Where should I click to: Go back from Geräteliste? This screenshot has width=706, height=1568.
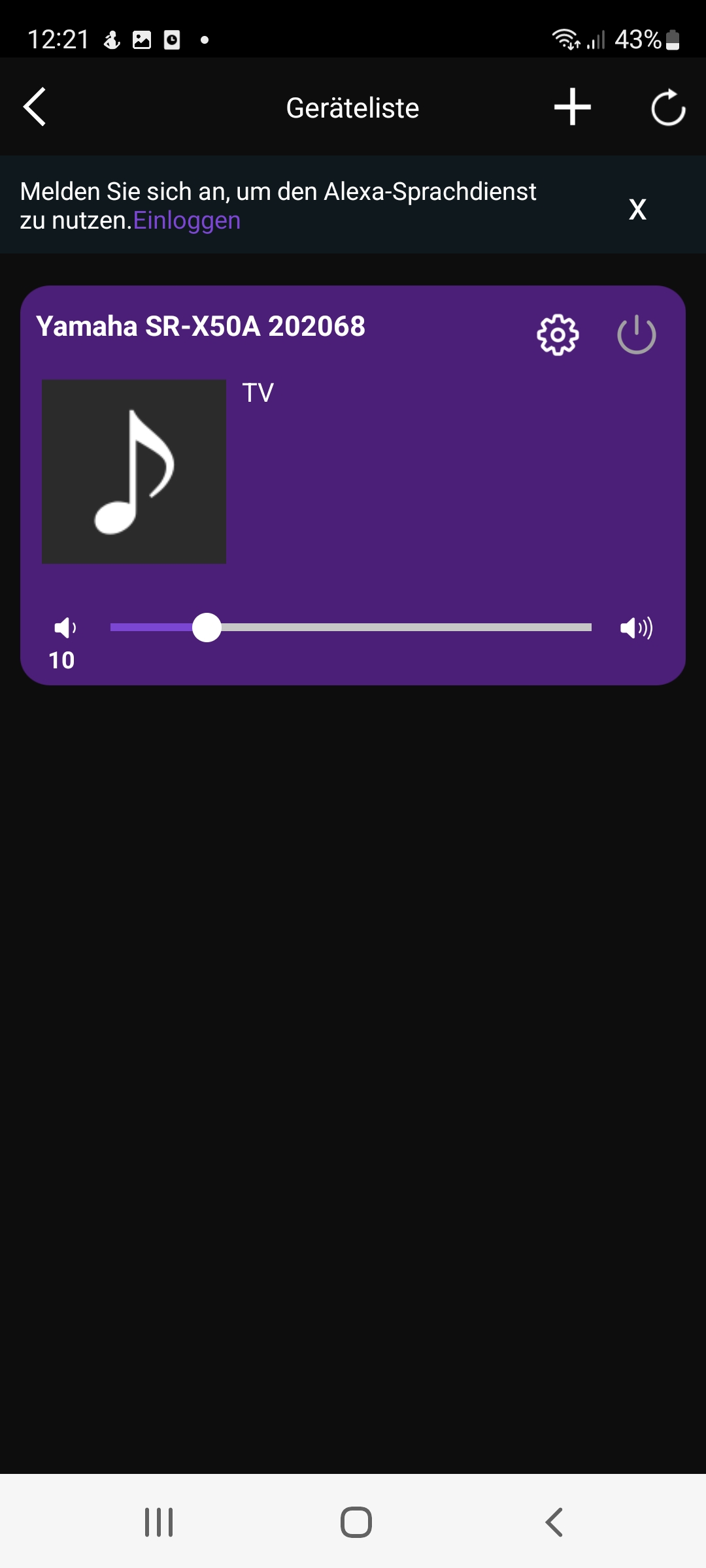35,107
